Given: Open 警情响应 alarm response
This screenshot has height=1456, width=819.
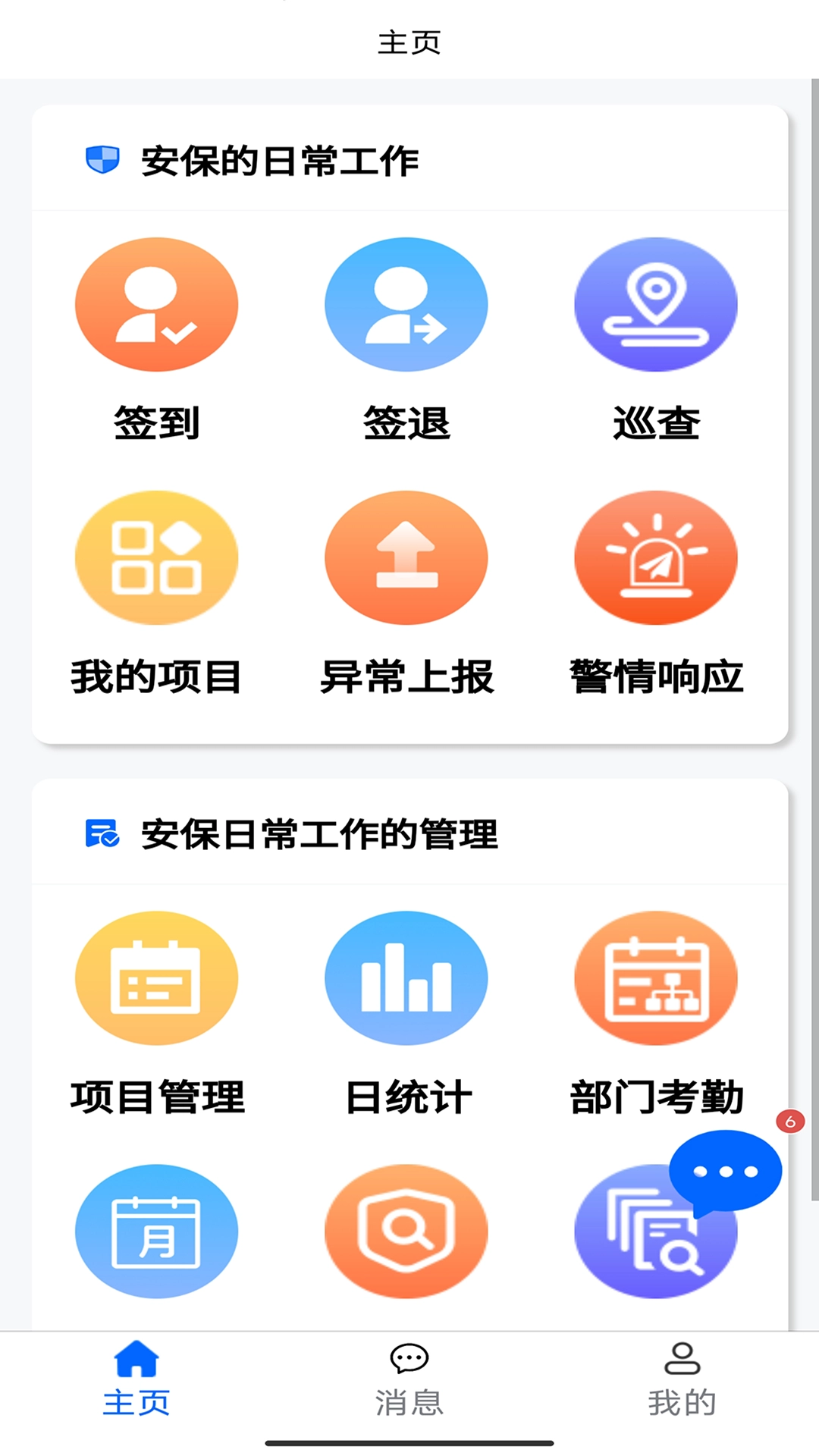Looking at the screenshot, I should [x=656, y=558].
